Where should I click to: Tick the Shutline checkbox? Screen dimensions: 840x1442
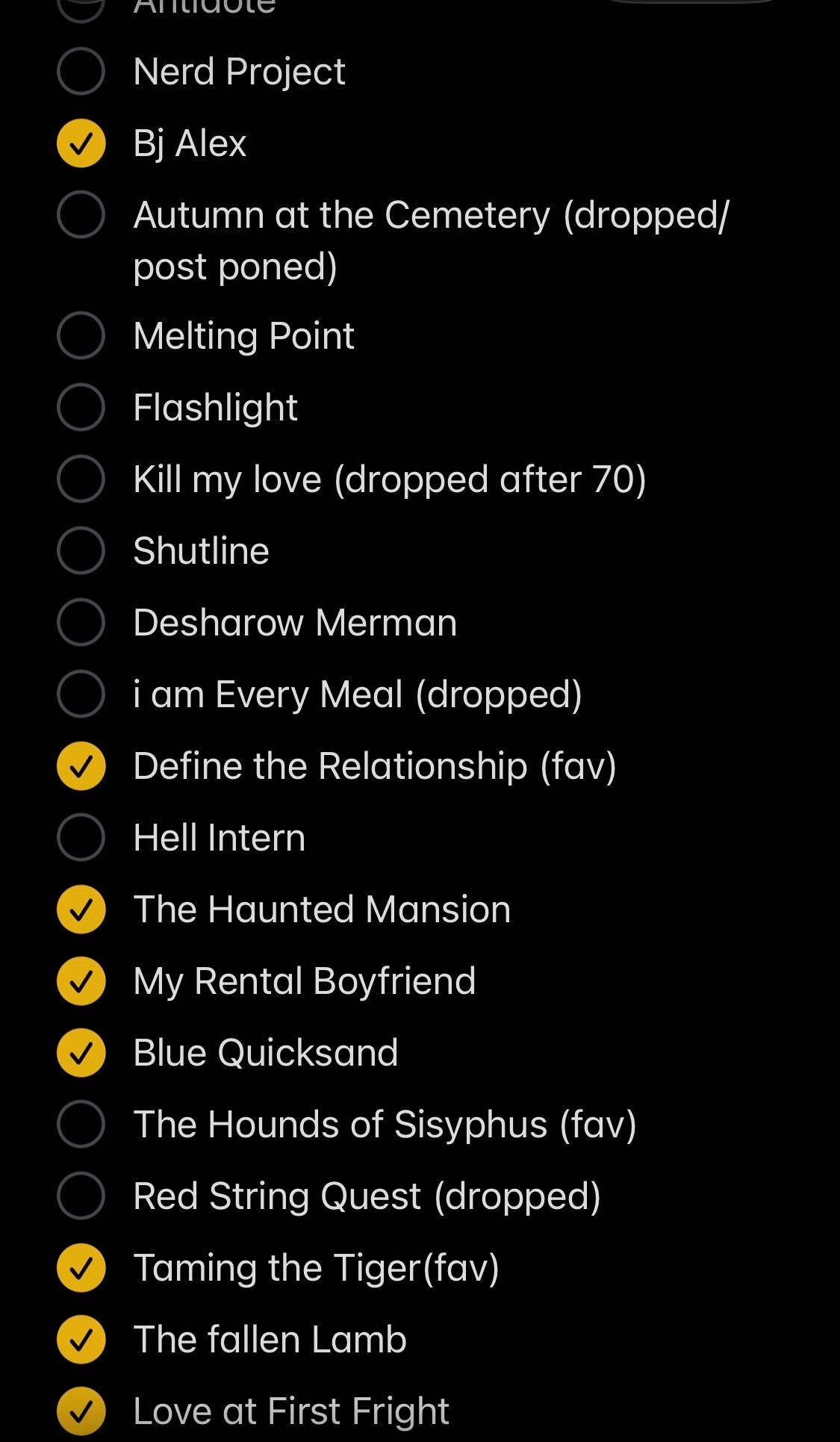pos(81,551)
